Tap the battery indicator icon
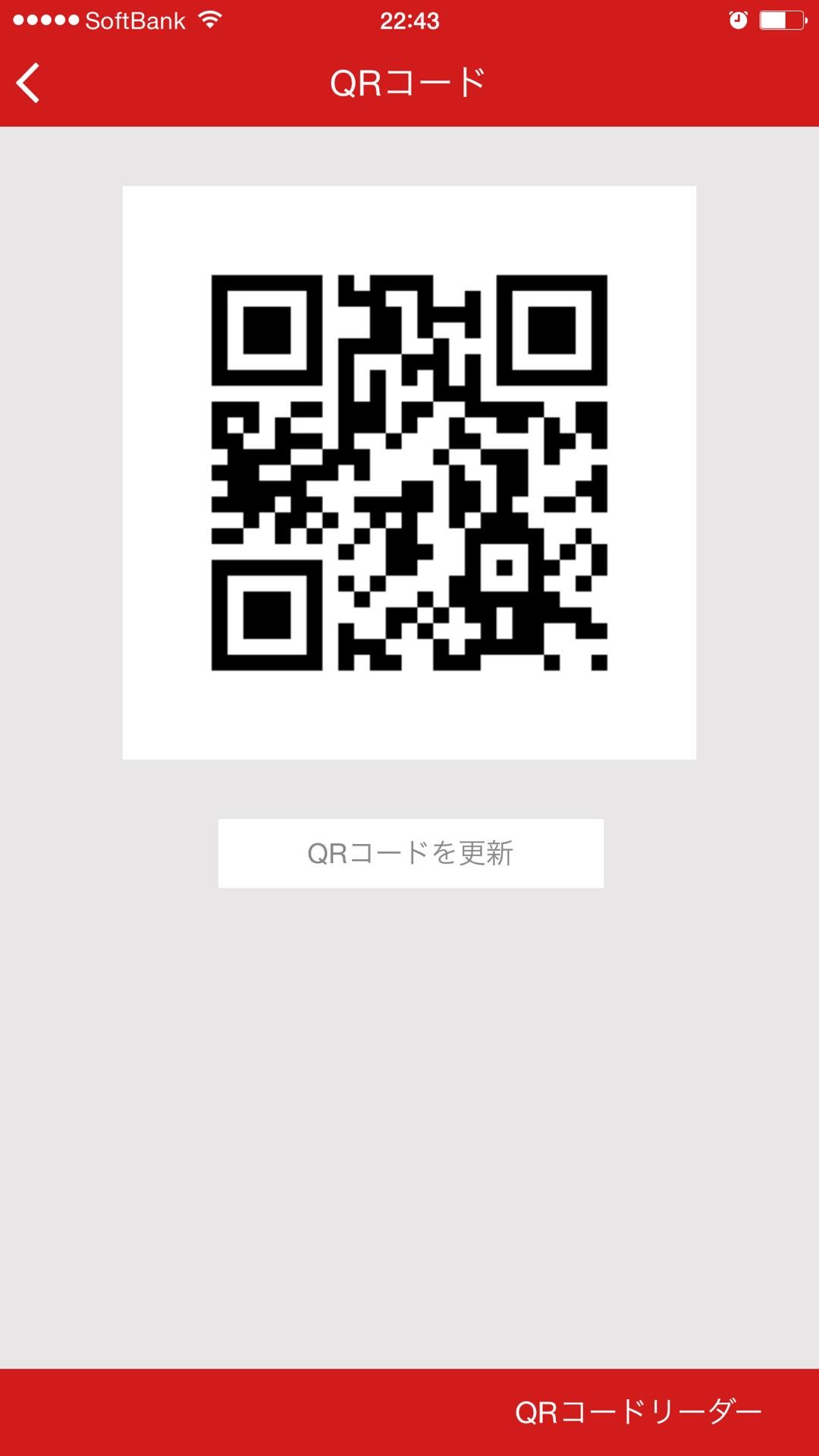The width and height of the screenshot is (819, 1456). coord(781,20)
